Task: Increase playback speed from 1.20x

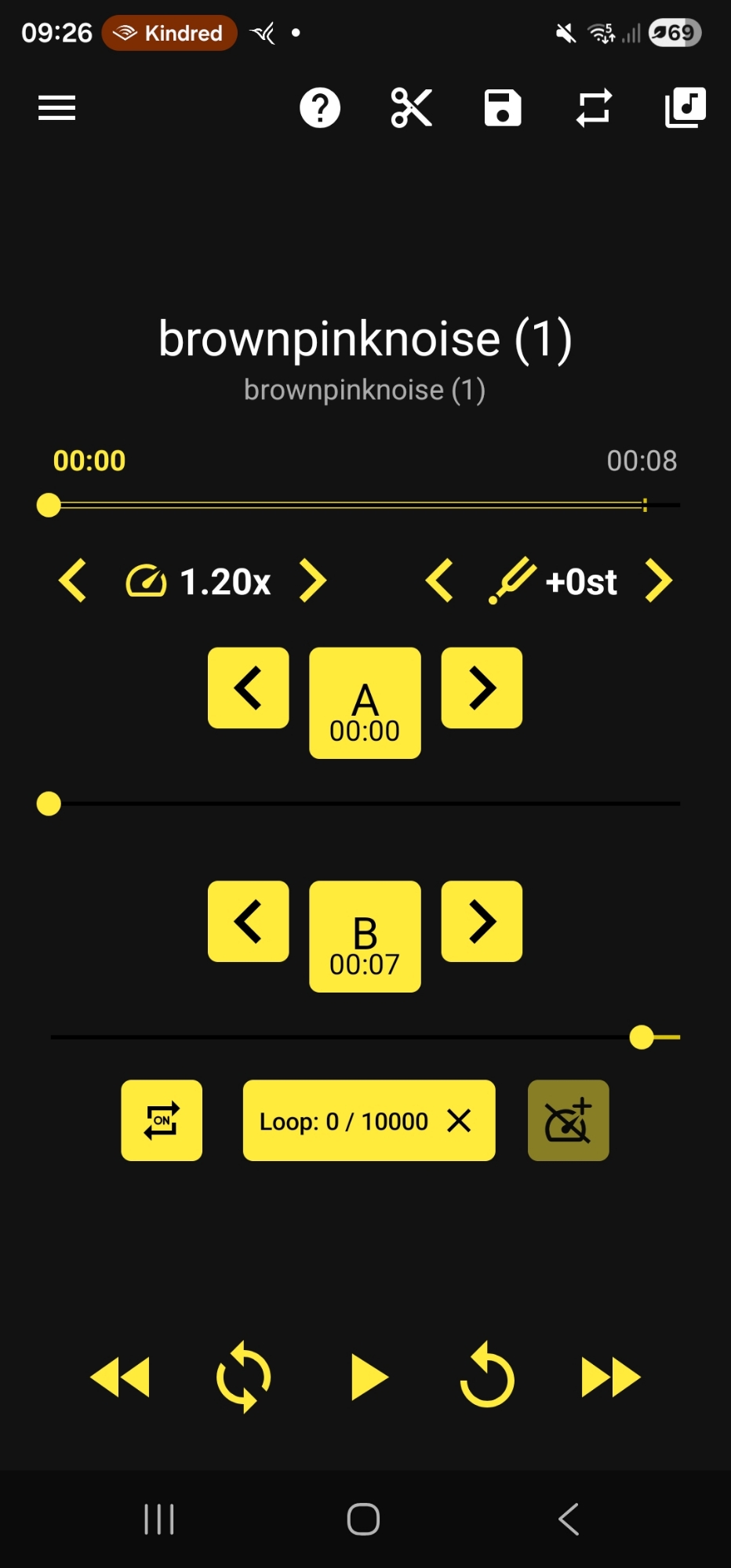Action: [313, 581]
